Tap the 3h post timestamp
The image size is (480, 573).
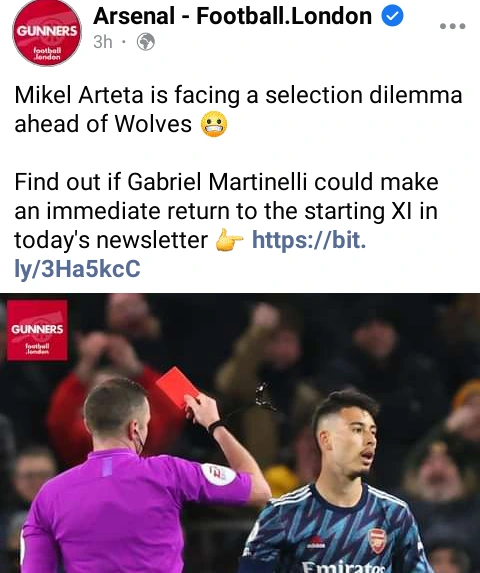pos(103,42)
